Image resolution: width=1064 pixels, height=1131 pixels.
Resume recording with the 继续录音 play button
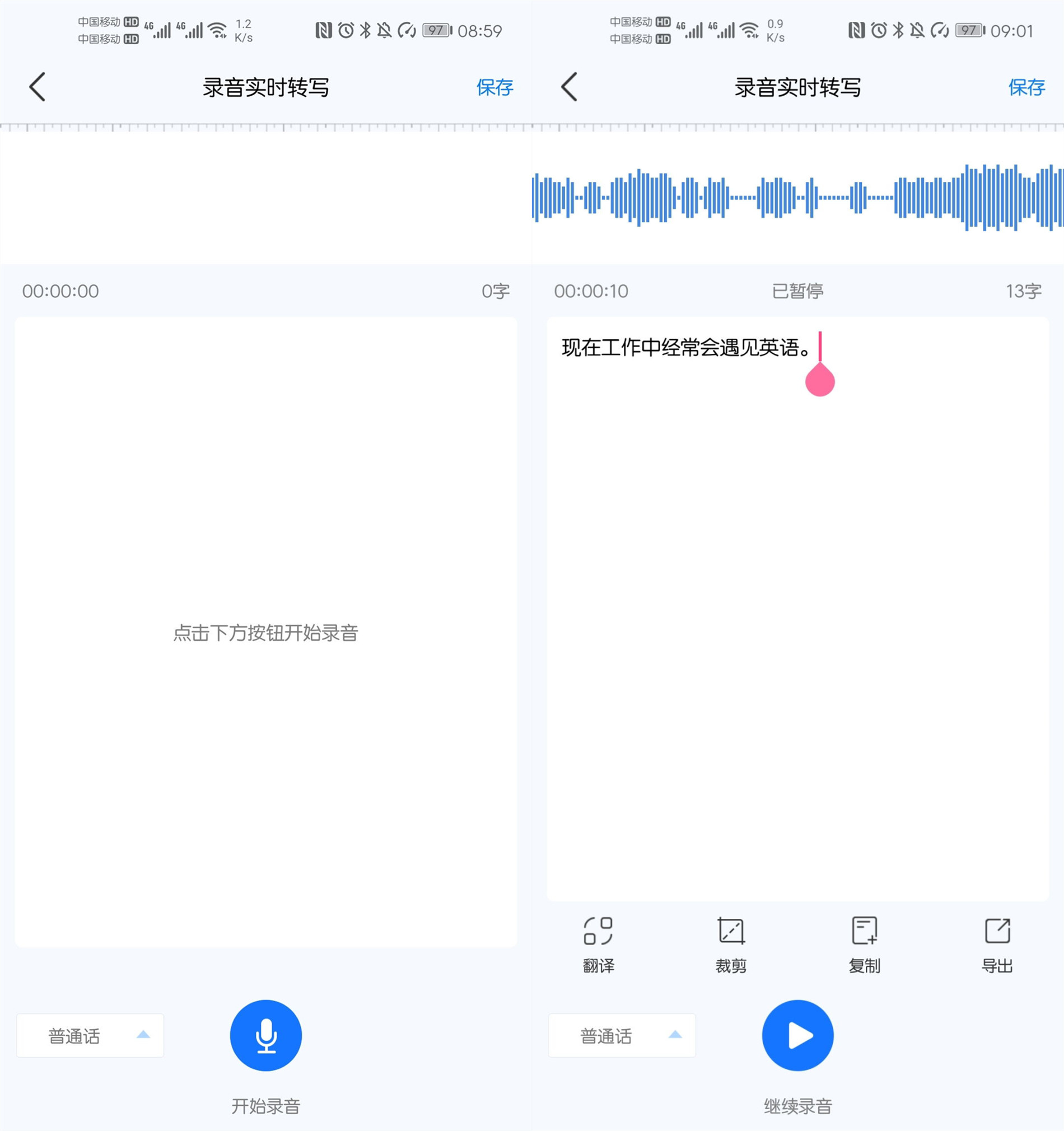(x=797, y=1036)
